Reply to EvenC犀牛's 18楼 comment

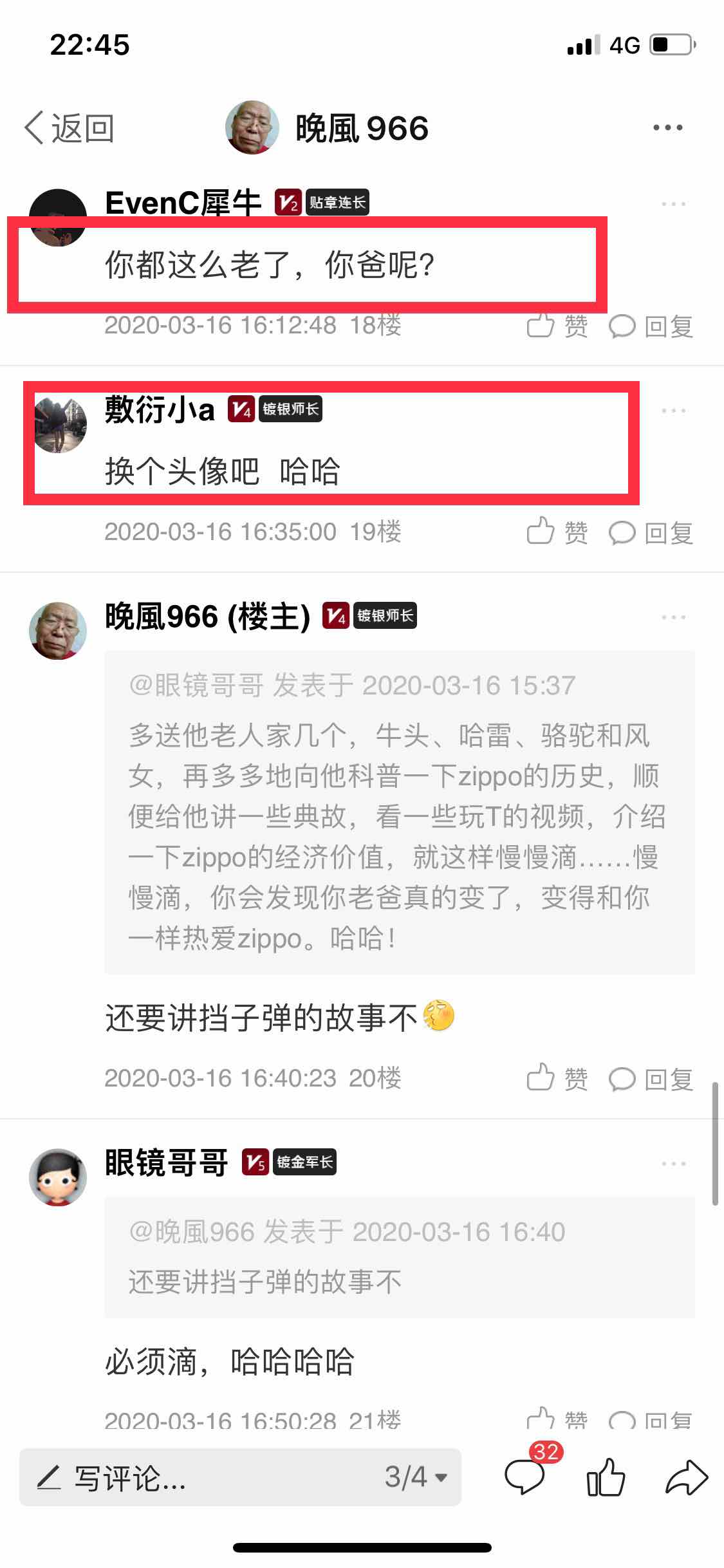[651, 326]
